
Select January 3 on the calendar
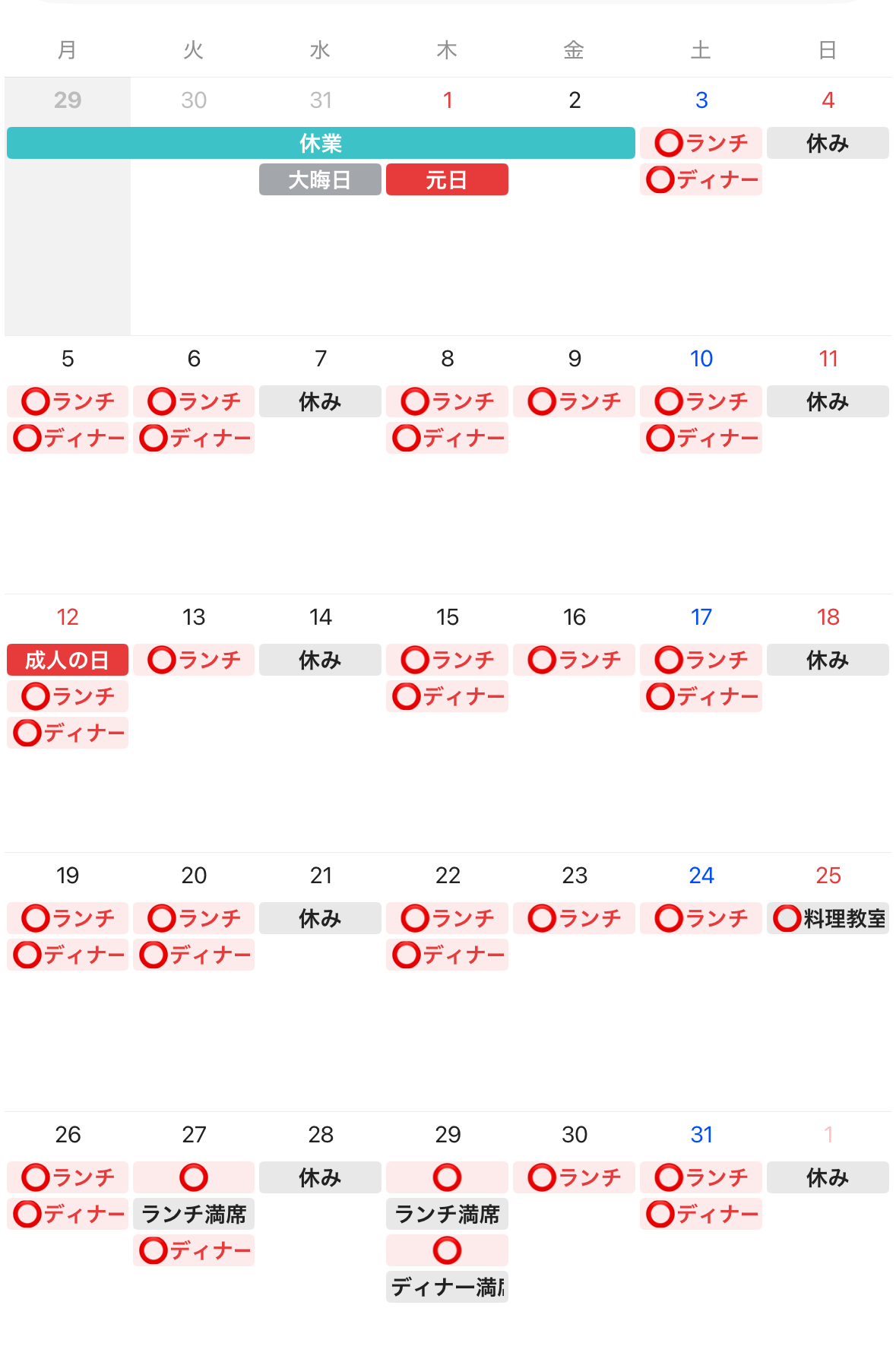click(701, 100)
